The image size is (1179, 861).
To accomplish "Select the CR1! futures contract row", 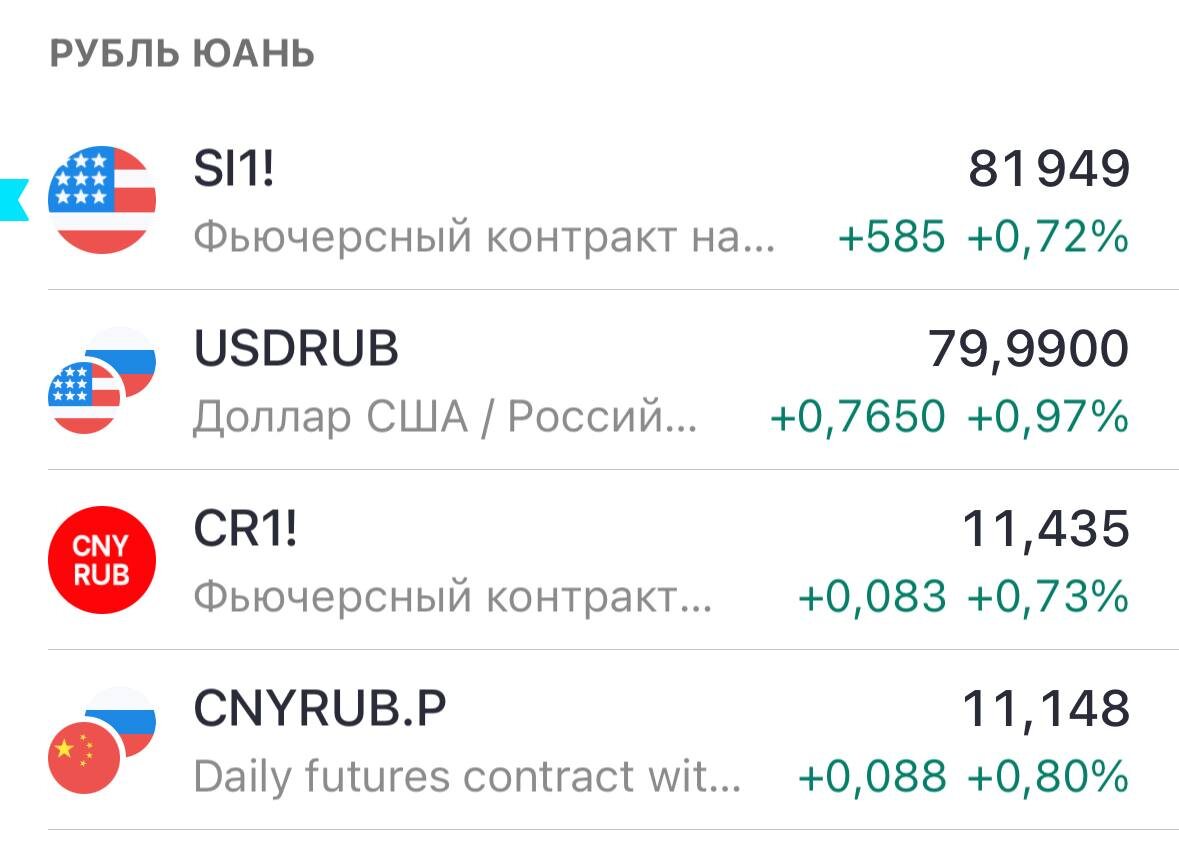I will 590,559.
